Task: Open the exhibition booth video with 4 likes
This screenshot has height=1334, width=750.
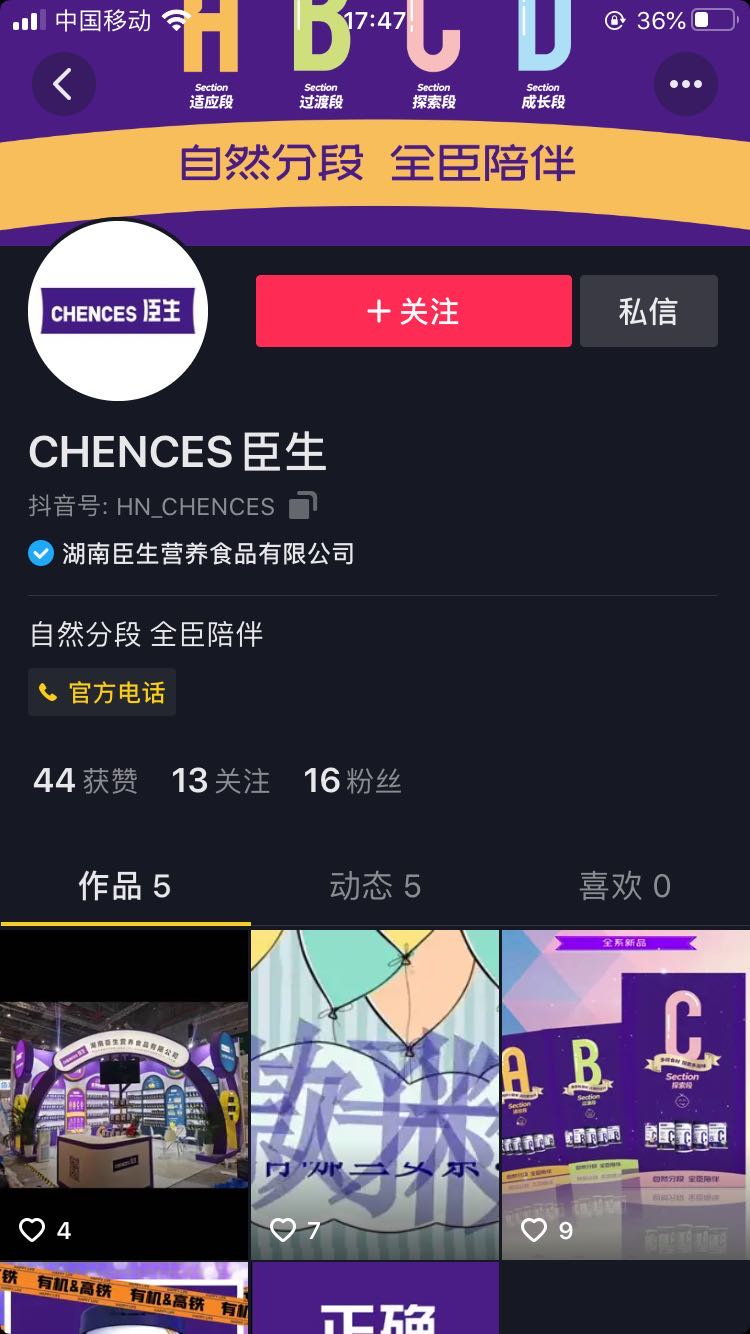Action: point(124,1095)
